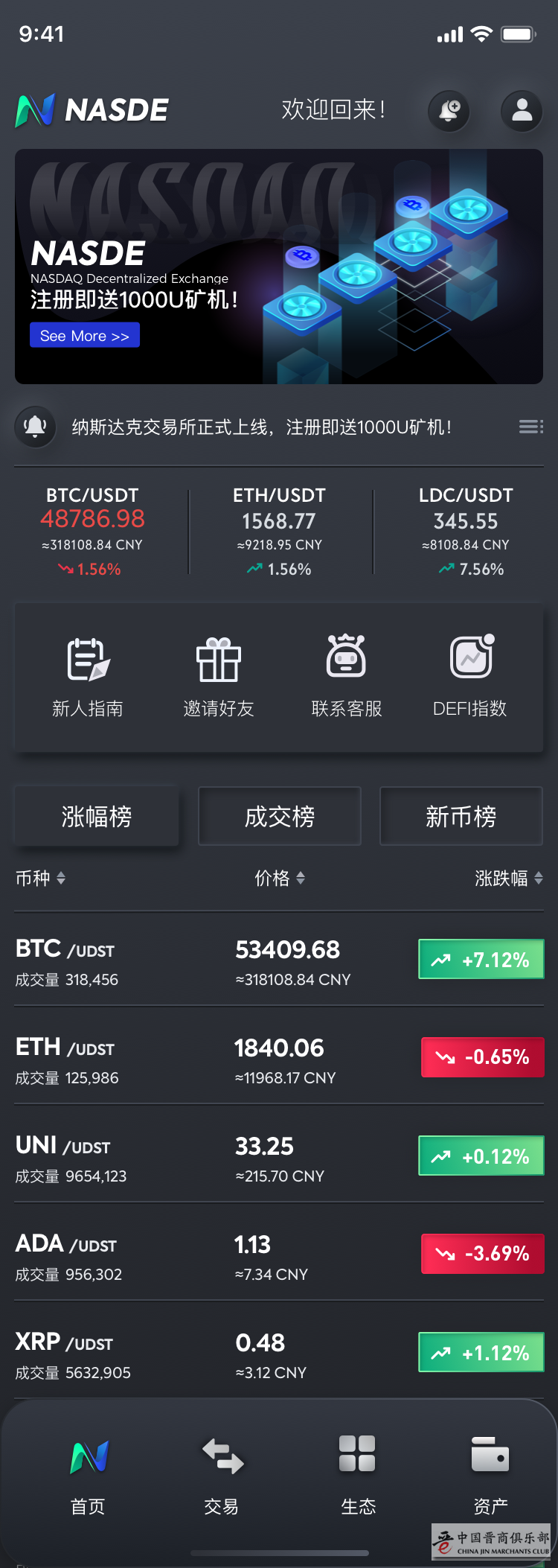The image size is (558, 1568).
Task: Contact support via 联系客服
Action: 346,677
